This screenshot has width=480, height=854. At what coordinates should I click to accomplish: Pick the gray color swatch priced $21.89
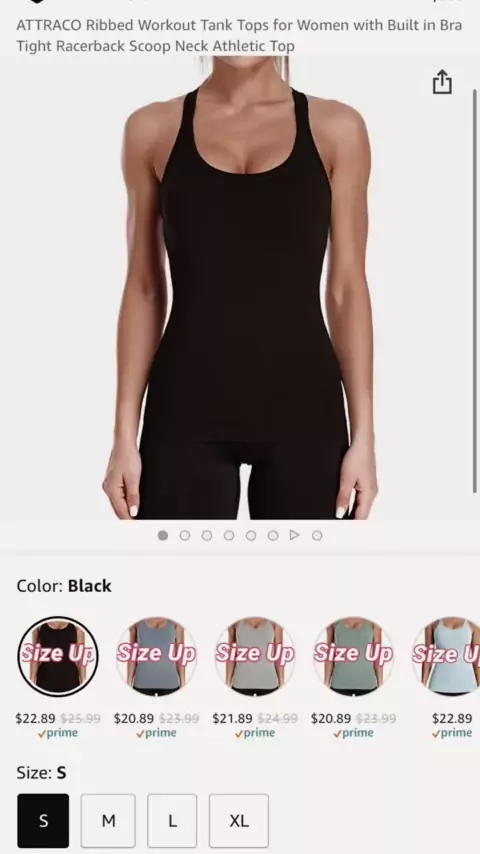(x=255, y=656)
